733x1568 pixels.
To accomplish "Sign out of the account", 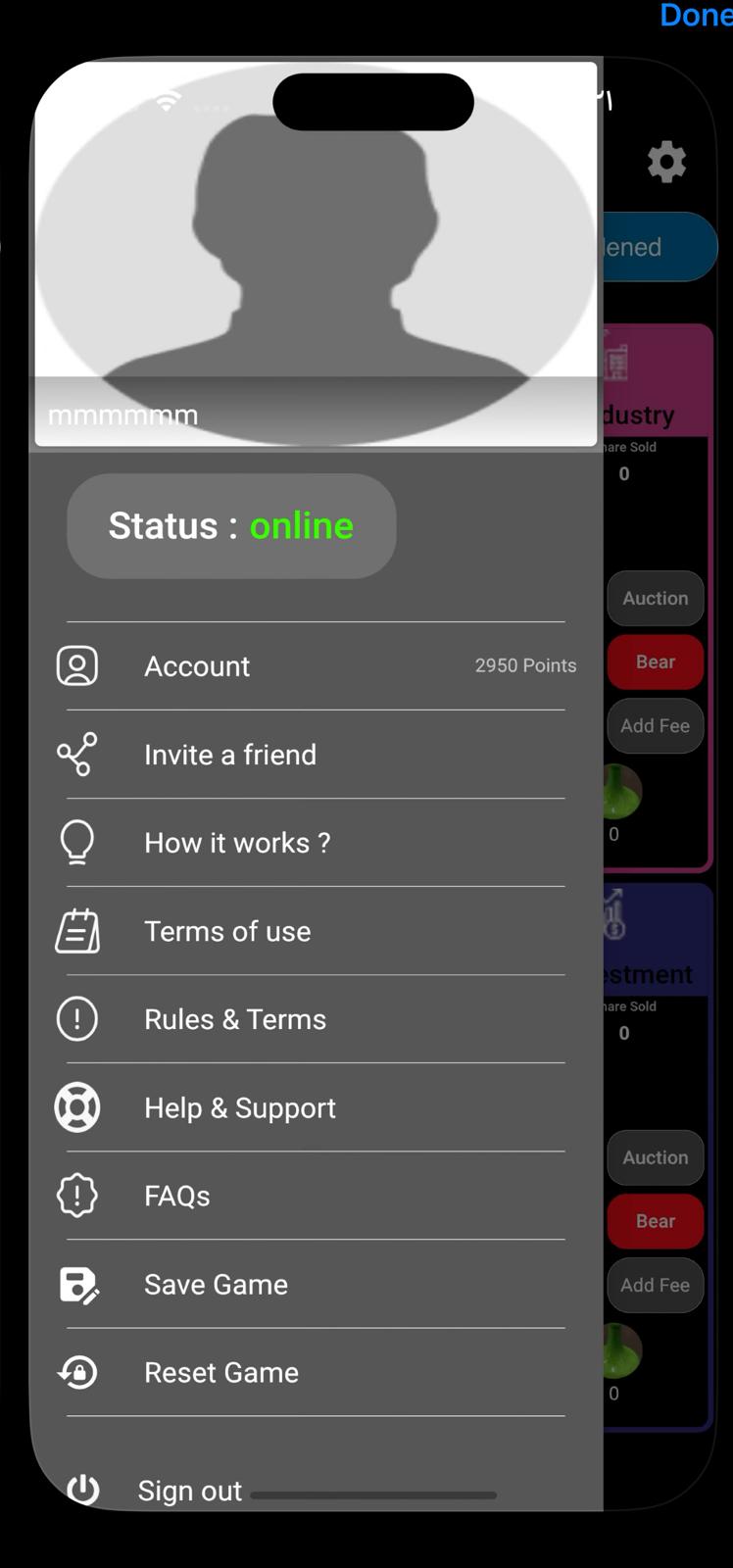I will [x=189, y=1491].
